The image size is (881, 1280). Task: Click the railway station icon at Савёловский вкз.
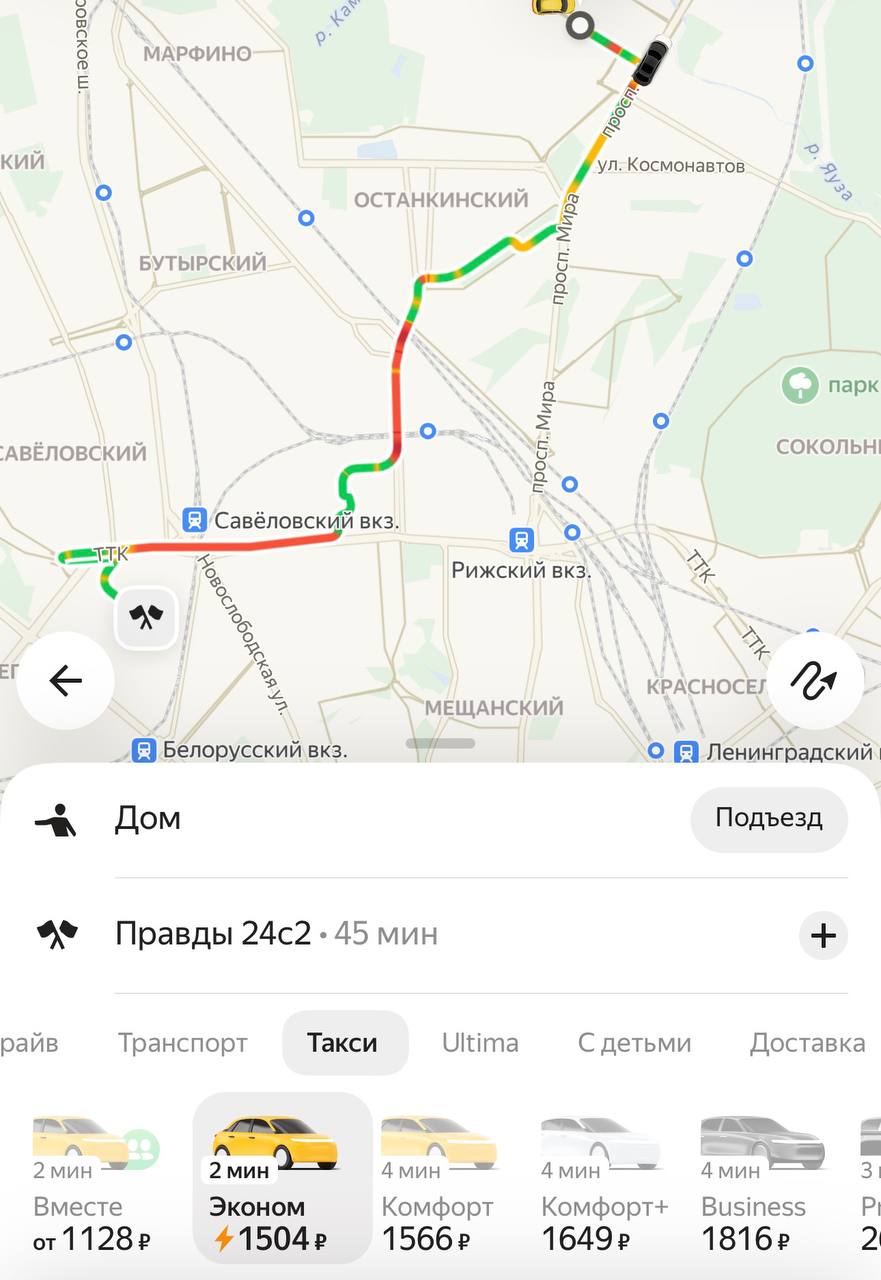tap(193, 520)
